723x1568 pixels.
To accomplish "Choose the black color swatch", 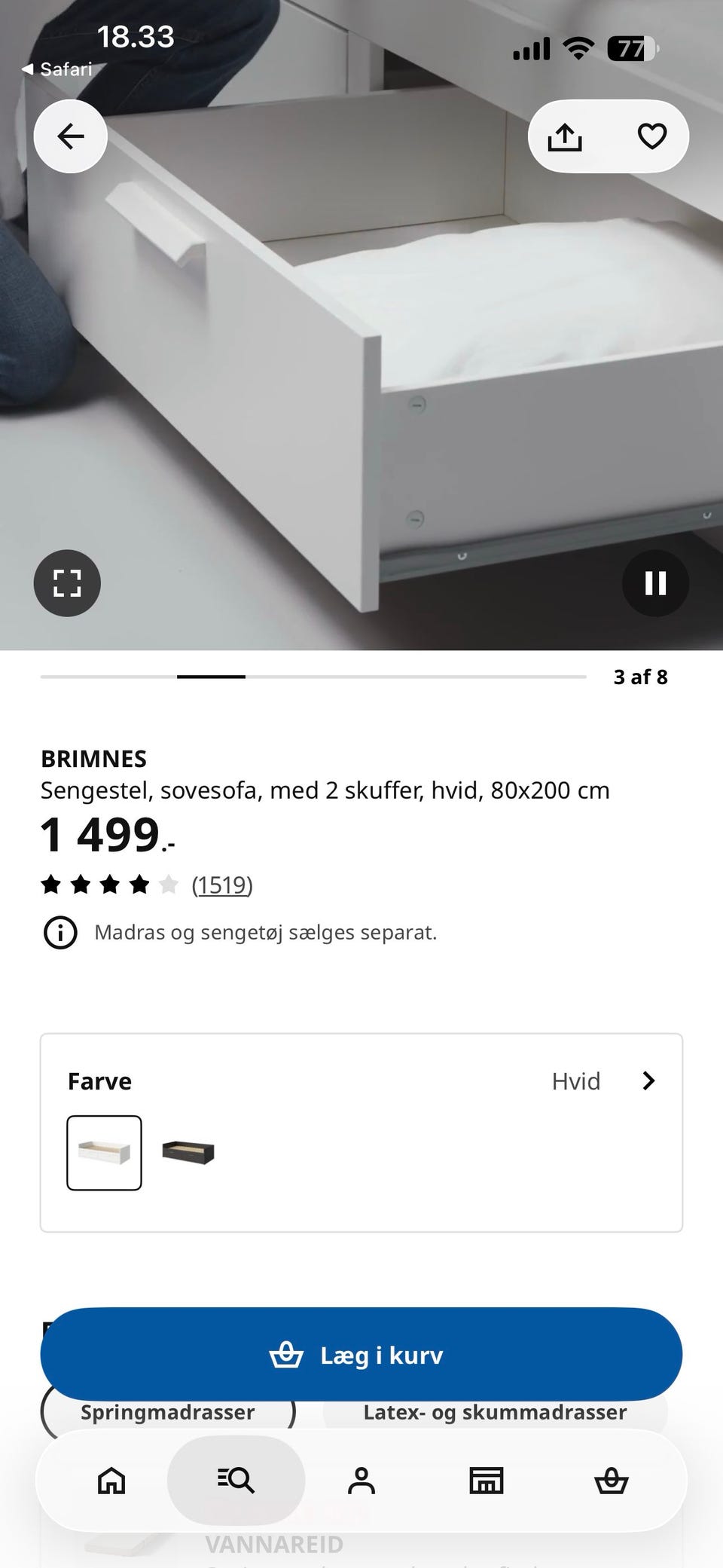I will (188, 1153).
